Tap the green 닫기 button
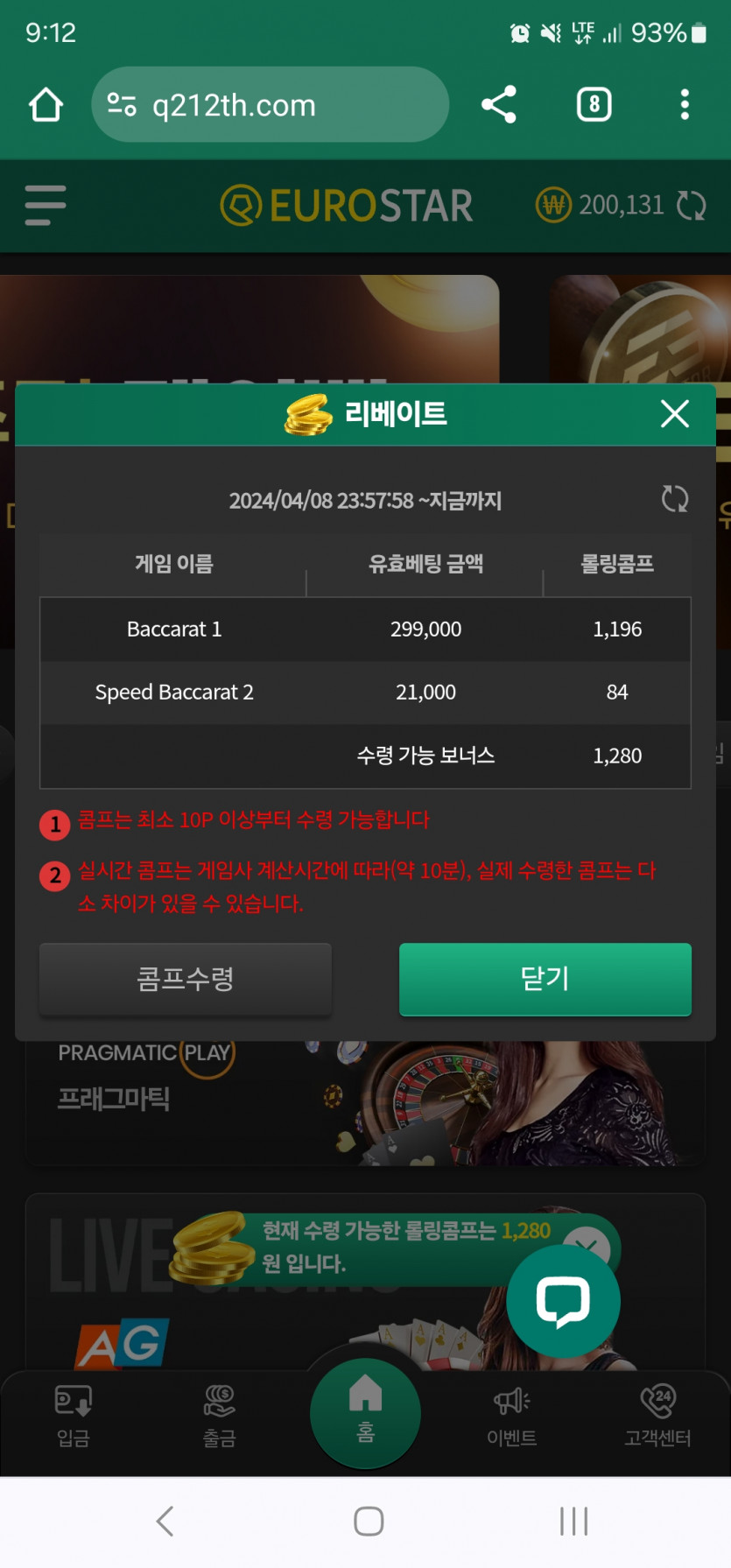This screenshot has width=731, height=1568. coord(545,979)
